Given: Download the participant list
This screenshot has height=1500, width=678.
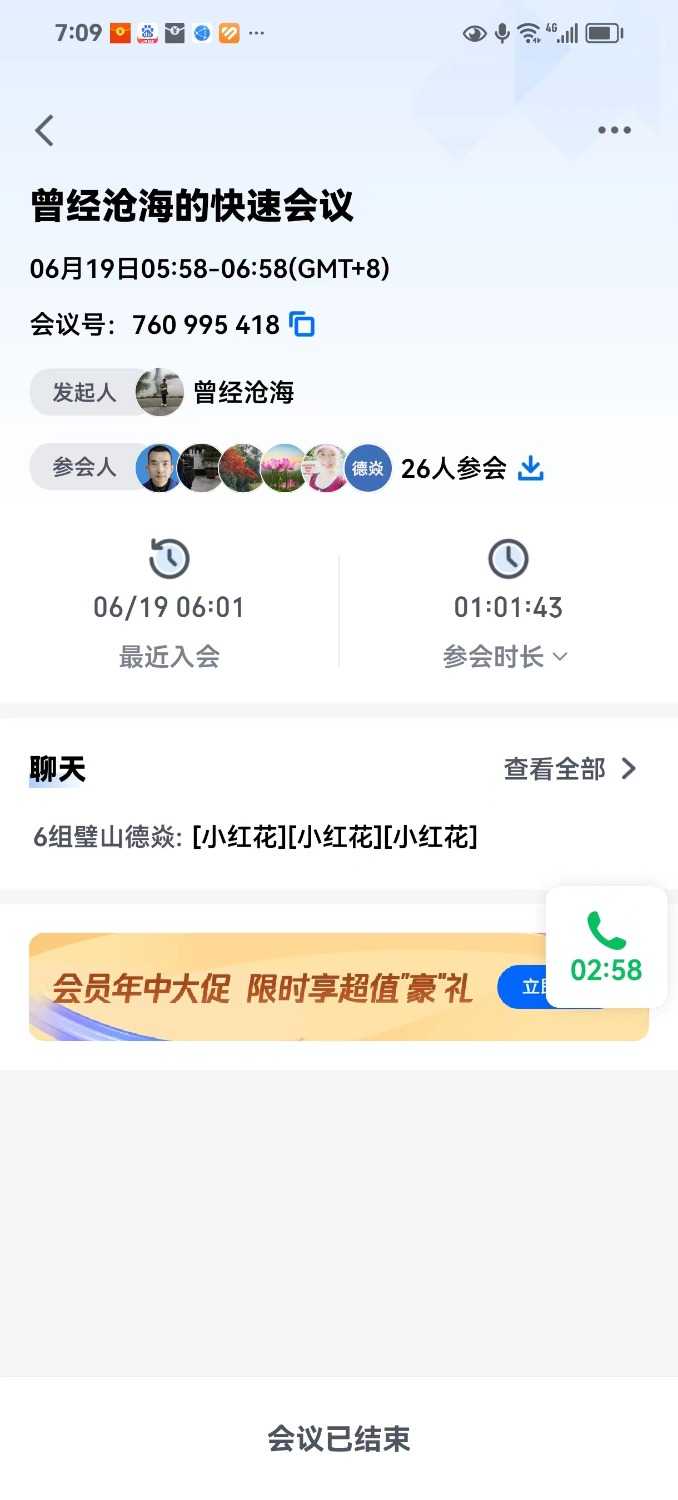Looking at the screenshot, I should point(531,468).
